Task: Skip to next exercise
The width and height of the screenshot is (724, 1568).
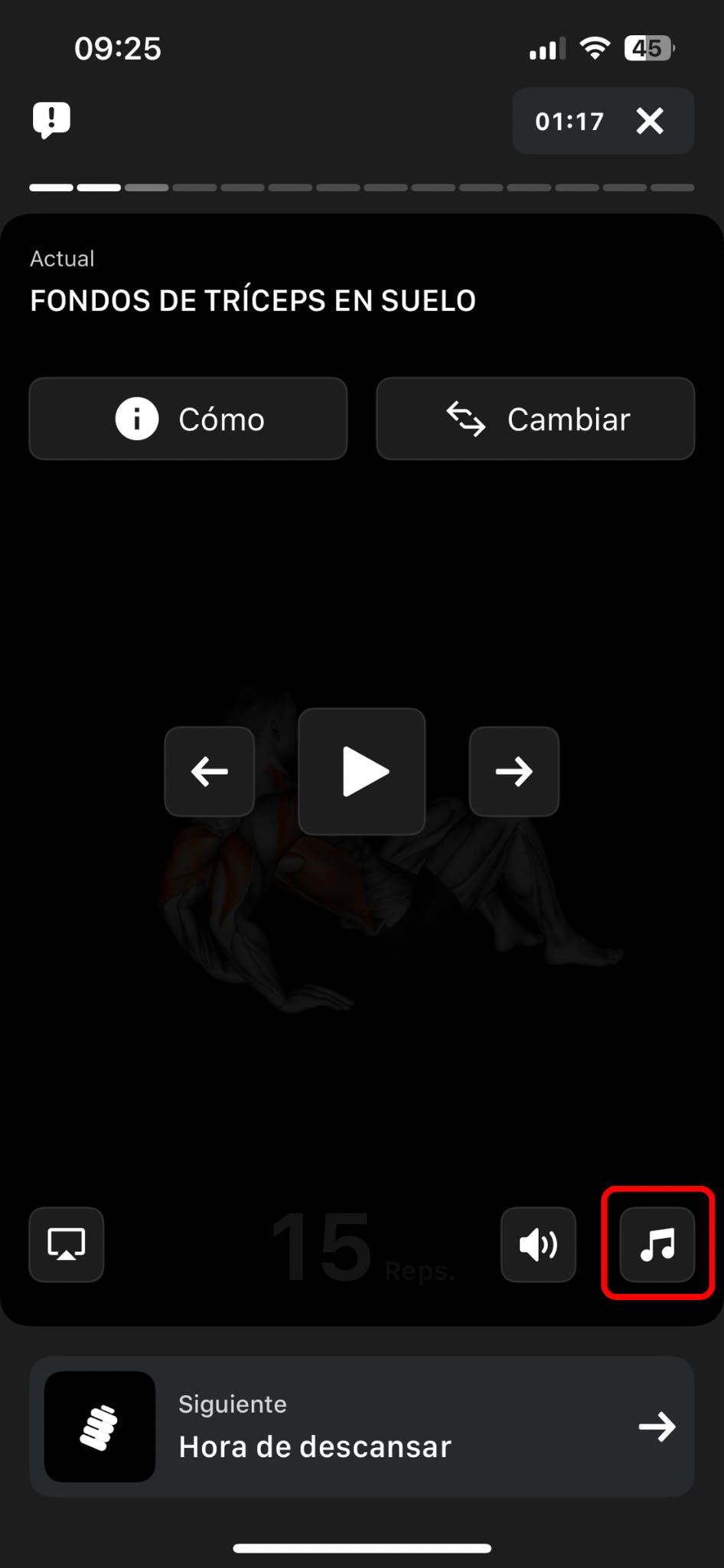Action: [x=514, y=771]
